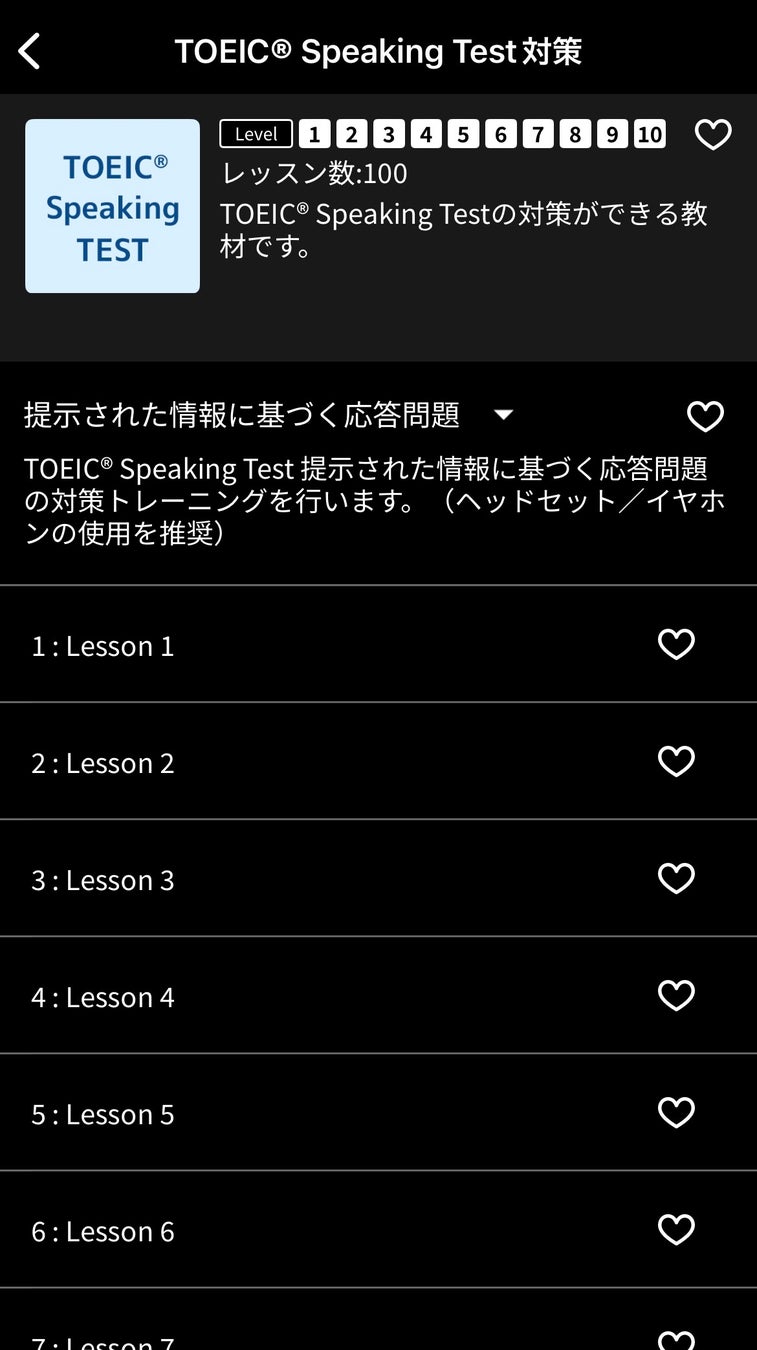The width and height of the screenshot is (757, 1350).
Task: Select Lesson 3 from the list
Action: (103, 880)
